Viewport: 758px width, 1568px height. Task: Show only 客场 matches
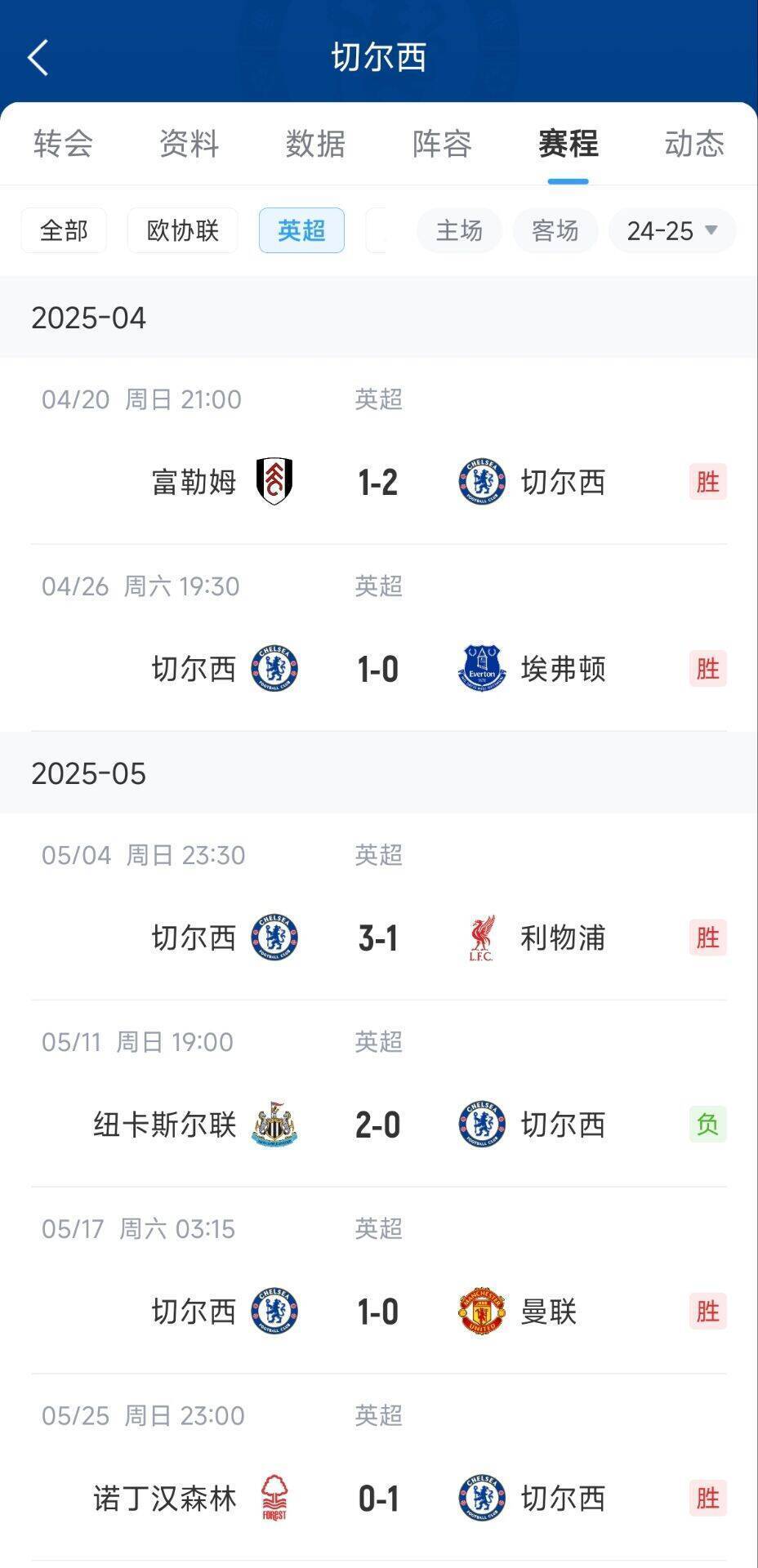555,231
